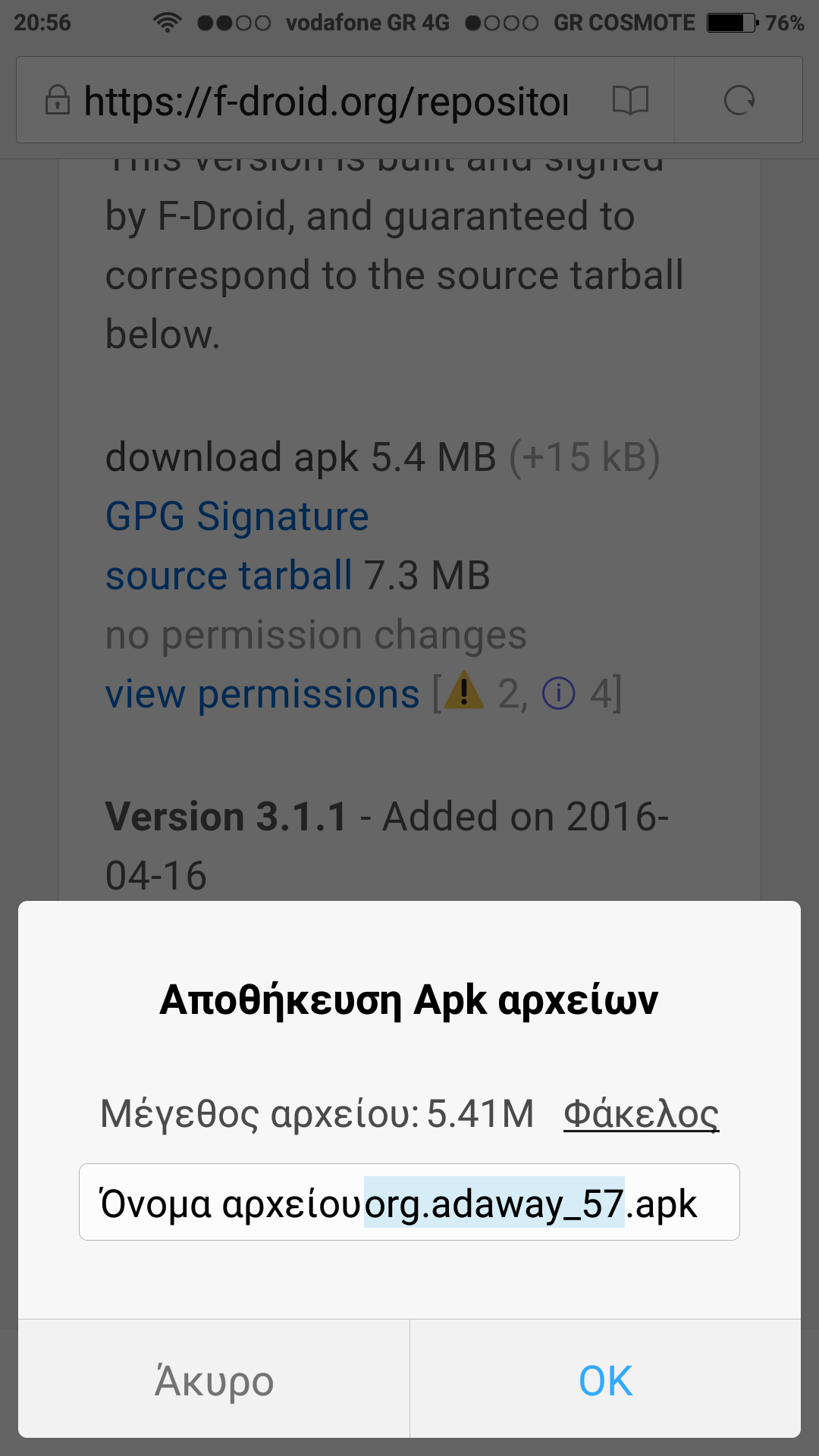The image size is (819, 1456).
Task: Open the Φάκελος folder chooser link
Action: click(641, 1114)
